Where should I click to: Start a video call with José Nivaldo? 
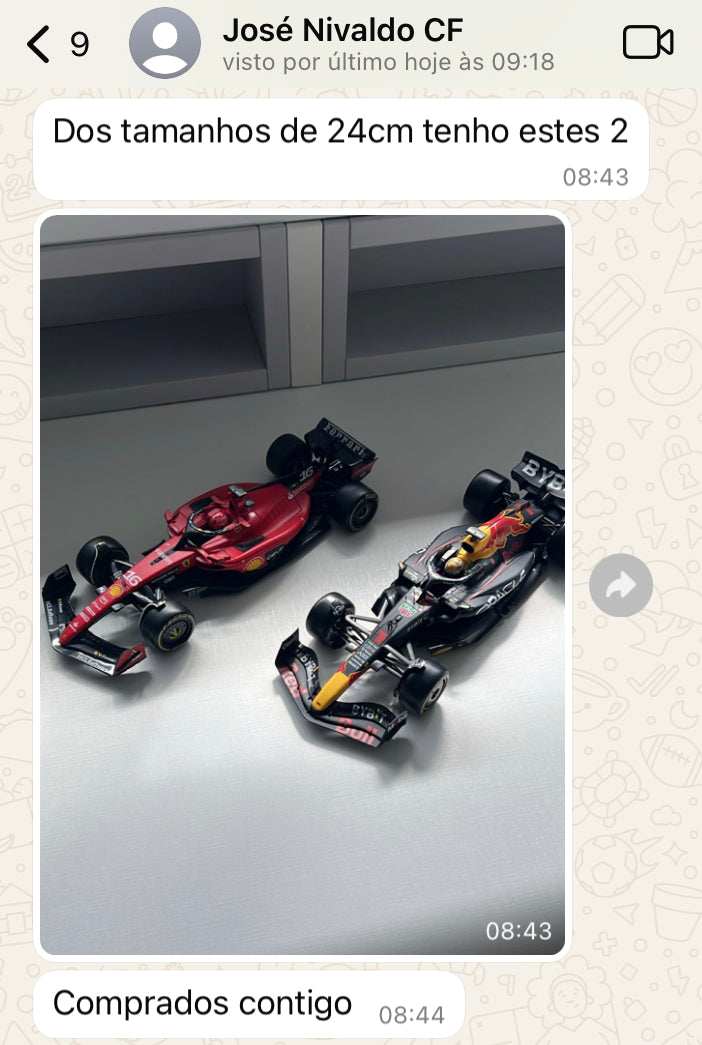click(647, 43)
